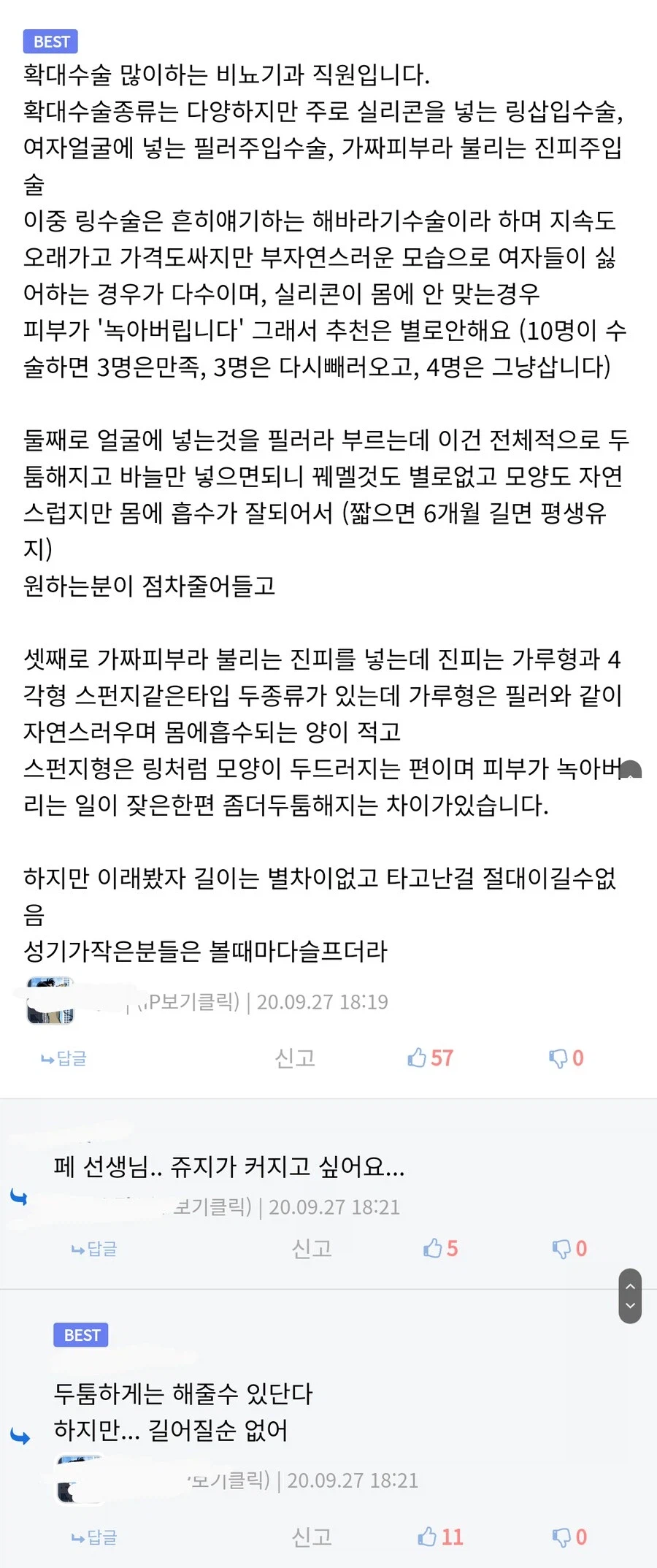Click the BEST badge on the top comment
Viewport: 657px width, 1568px height.
pyautogui.click(x=50, y=42)
